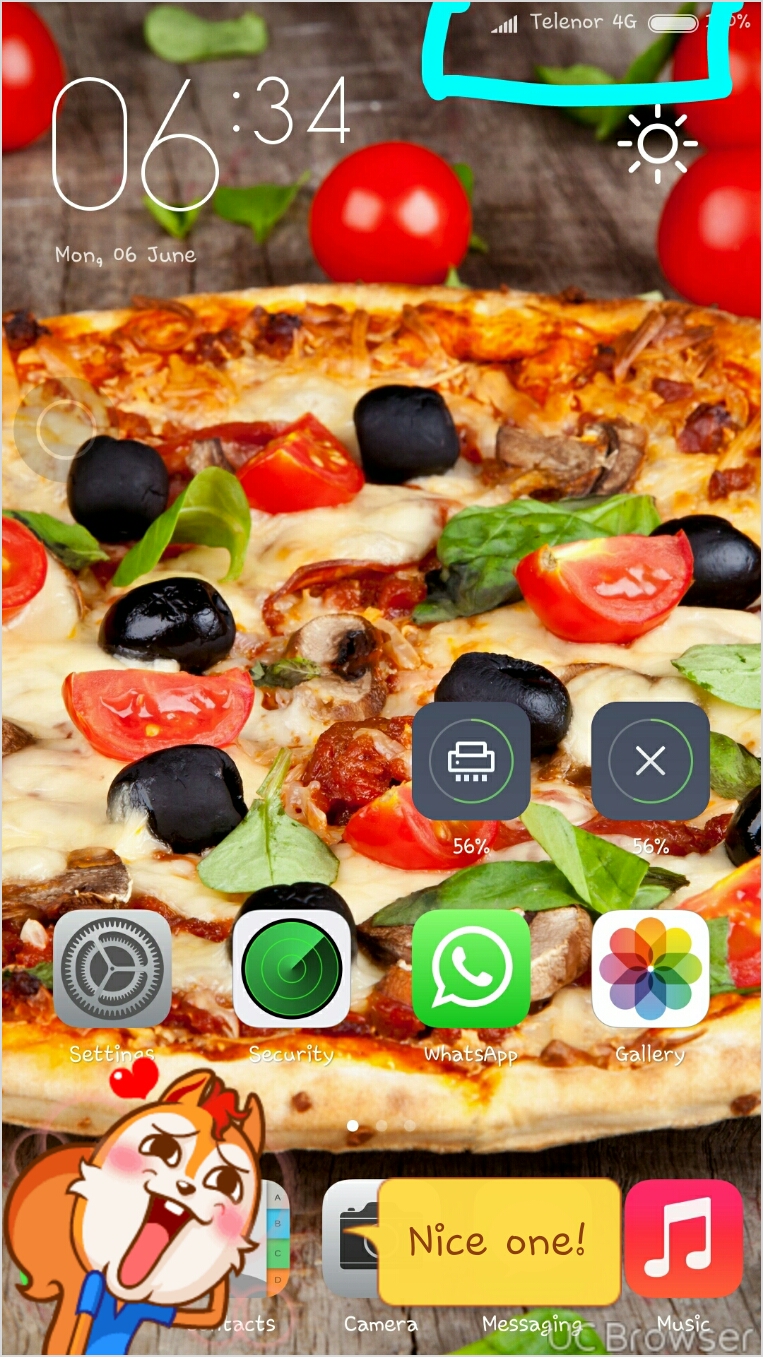Screen dimensions: 763x1357
Task: Launch the Camera app
Action: pyautogui.click(x=352, y=1239)
